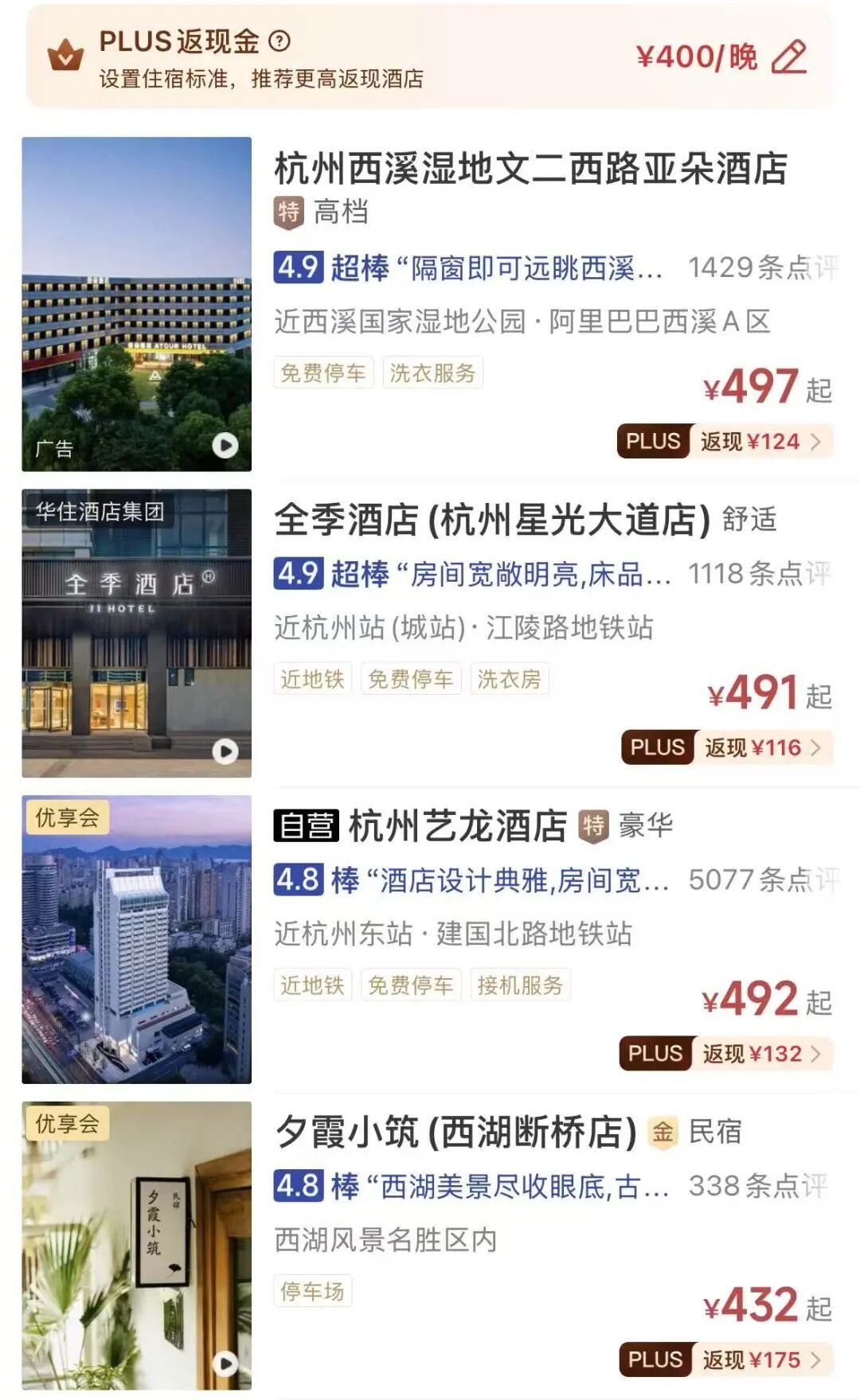Image resolution: width=860 pixels, height=1400 pixels.
Task: Play video on 夕霞小筑 photo
Action: pyautogui.click(x=225, y=1363)
